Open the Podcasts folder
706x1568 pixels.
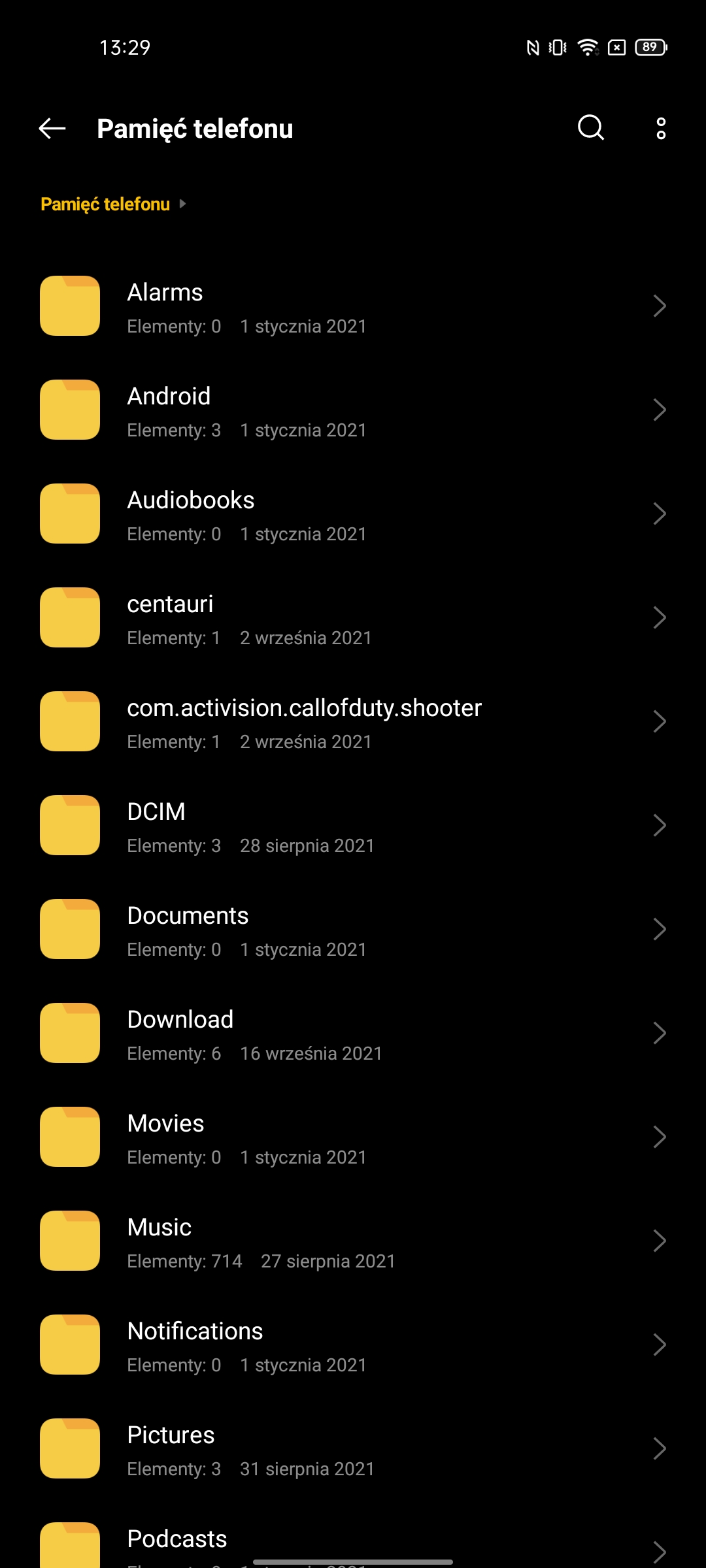pyautogui.click(x=353, y=1542)
